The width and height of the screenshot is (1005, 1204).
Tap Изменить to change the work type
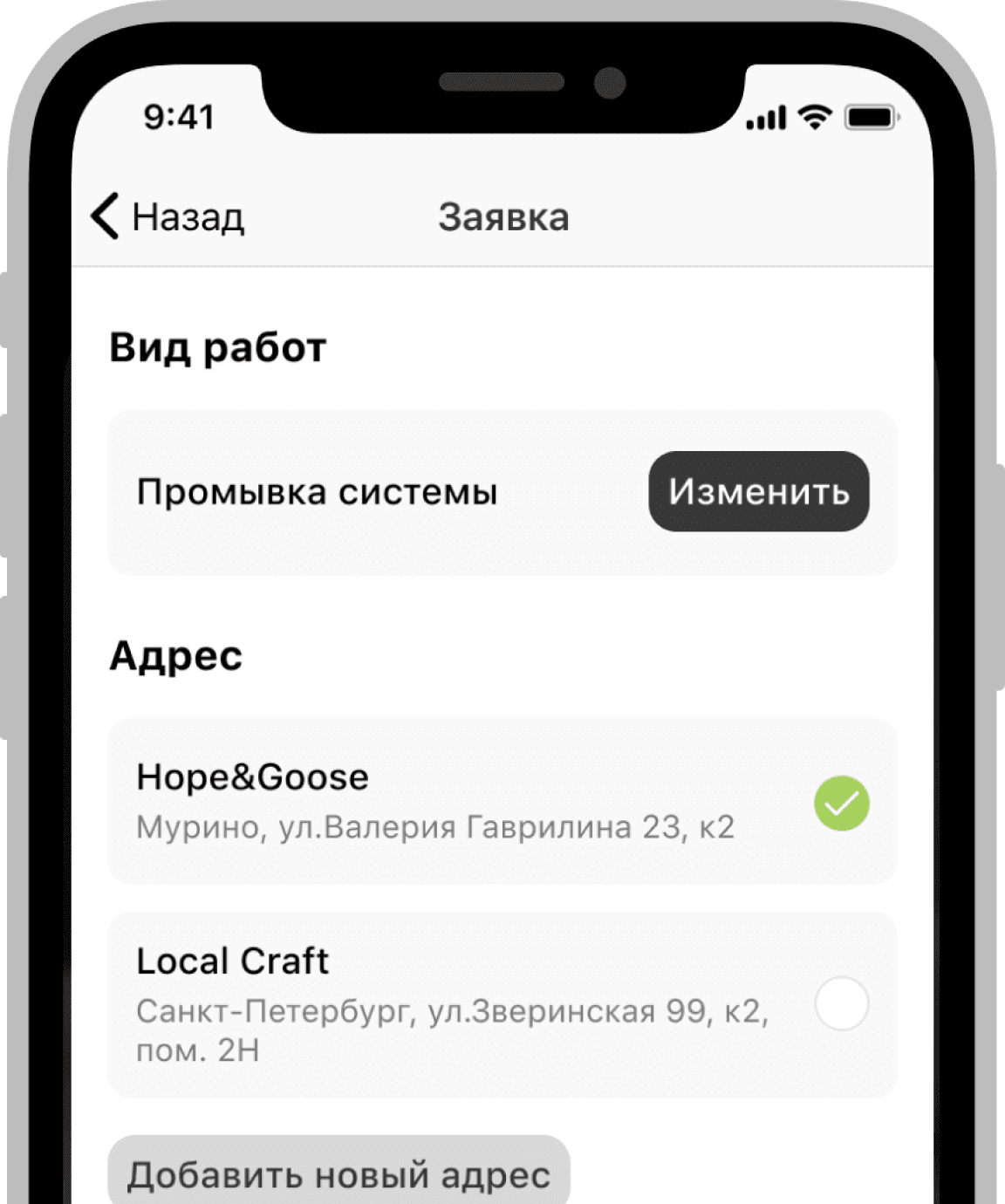[758, 491]
